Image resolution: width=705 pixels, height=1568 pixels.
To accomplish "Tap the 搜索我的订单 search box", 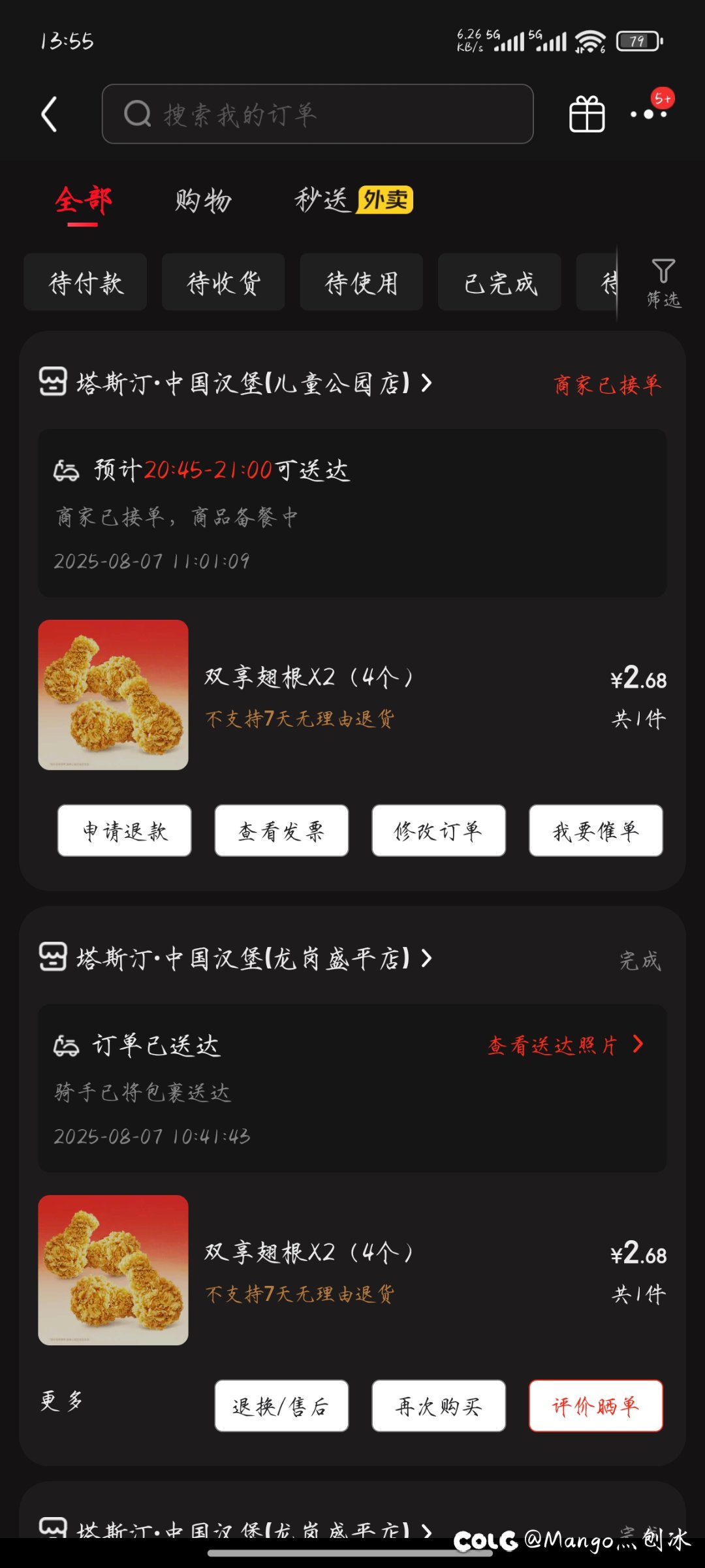I will [318, 114].
